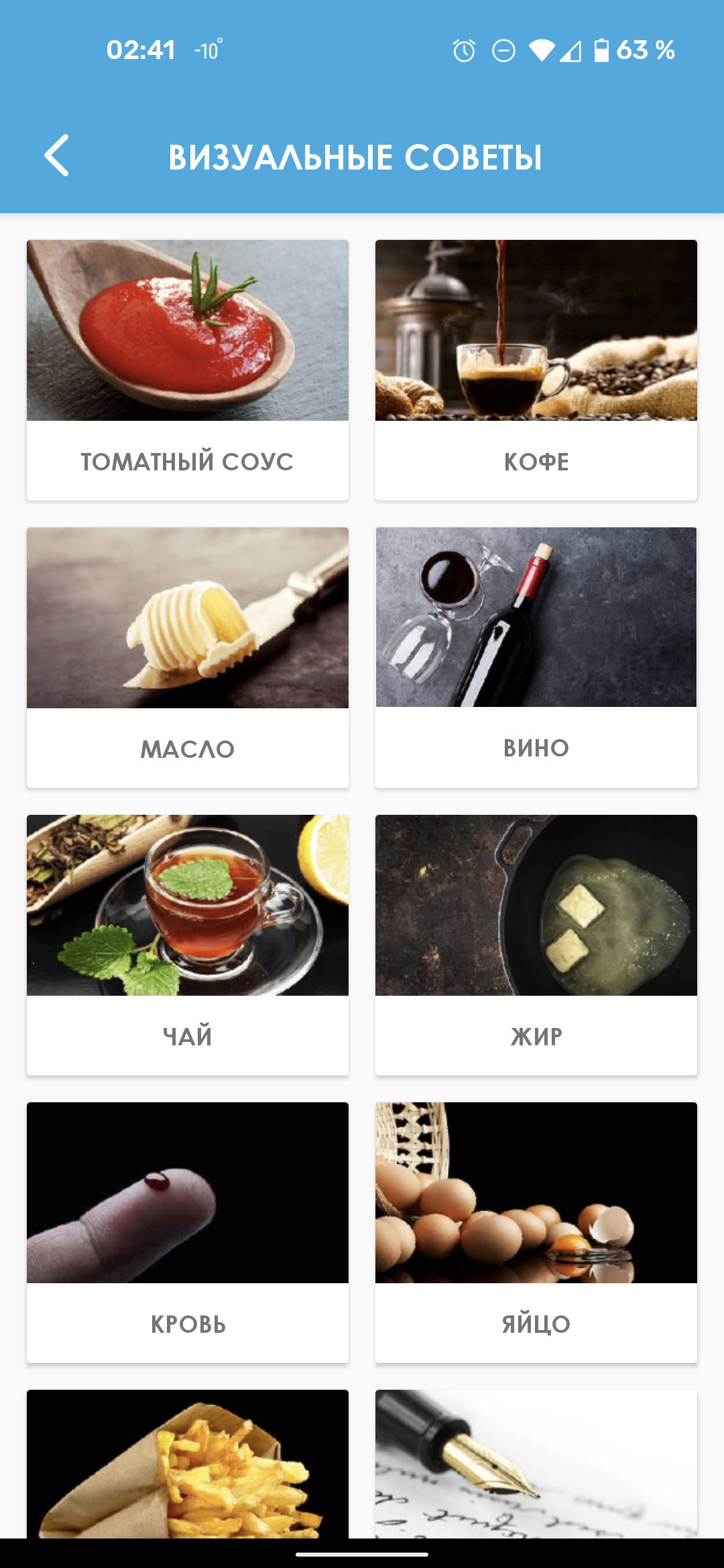Open the card with french fries photo
This screenshot has width=724, height=1568.
point(188,1464)
